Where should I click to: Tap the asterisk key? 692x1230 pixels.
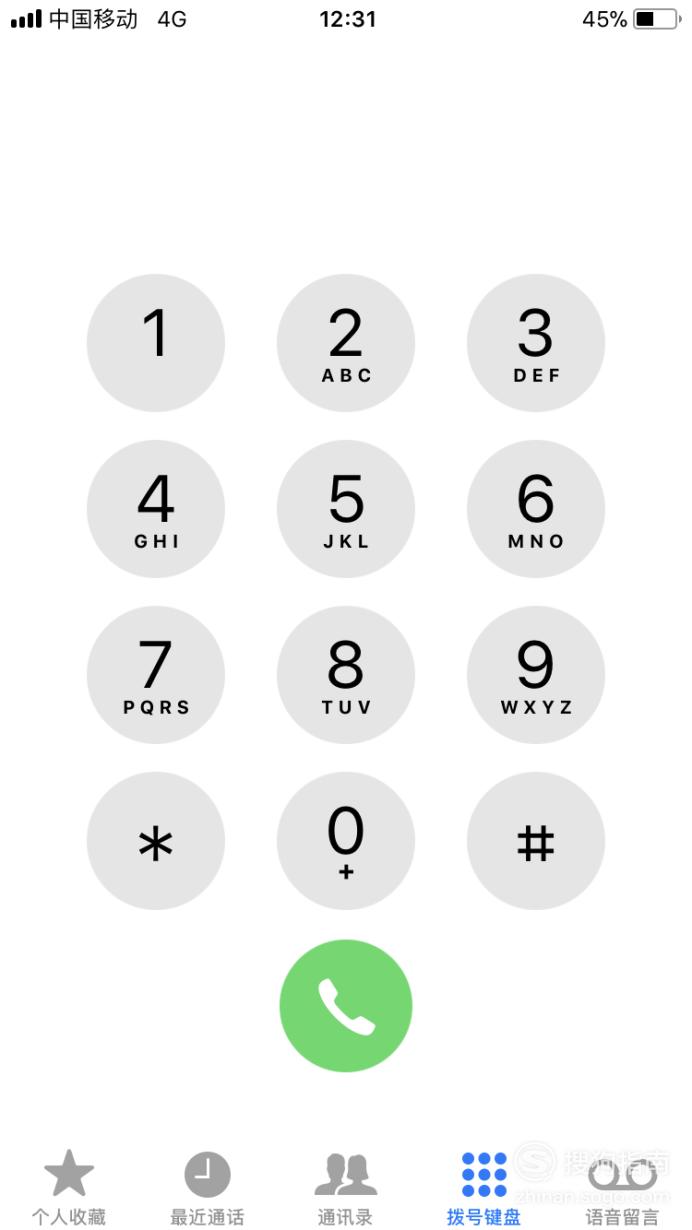(156, 841)
